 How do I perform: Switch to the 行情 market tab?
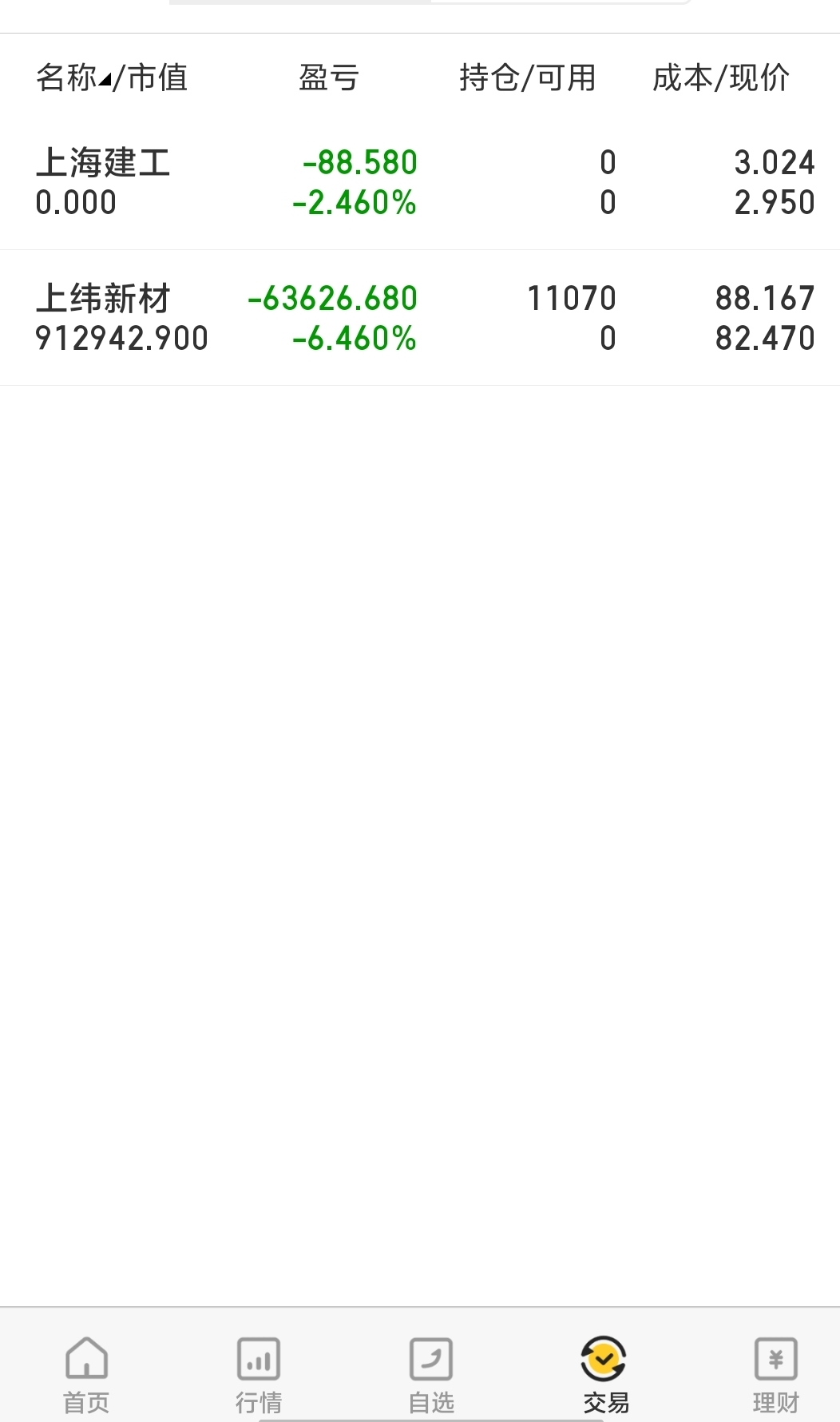[x=259, y=1372]
